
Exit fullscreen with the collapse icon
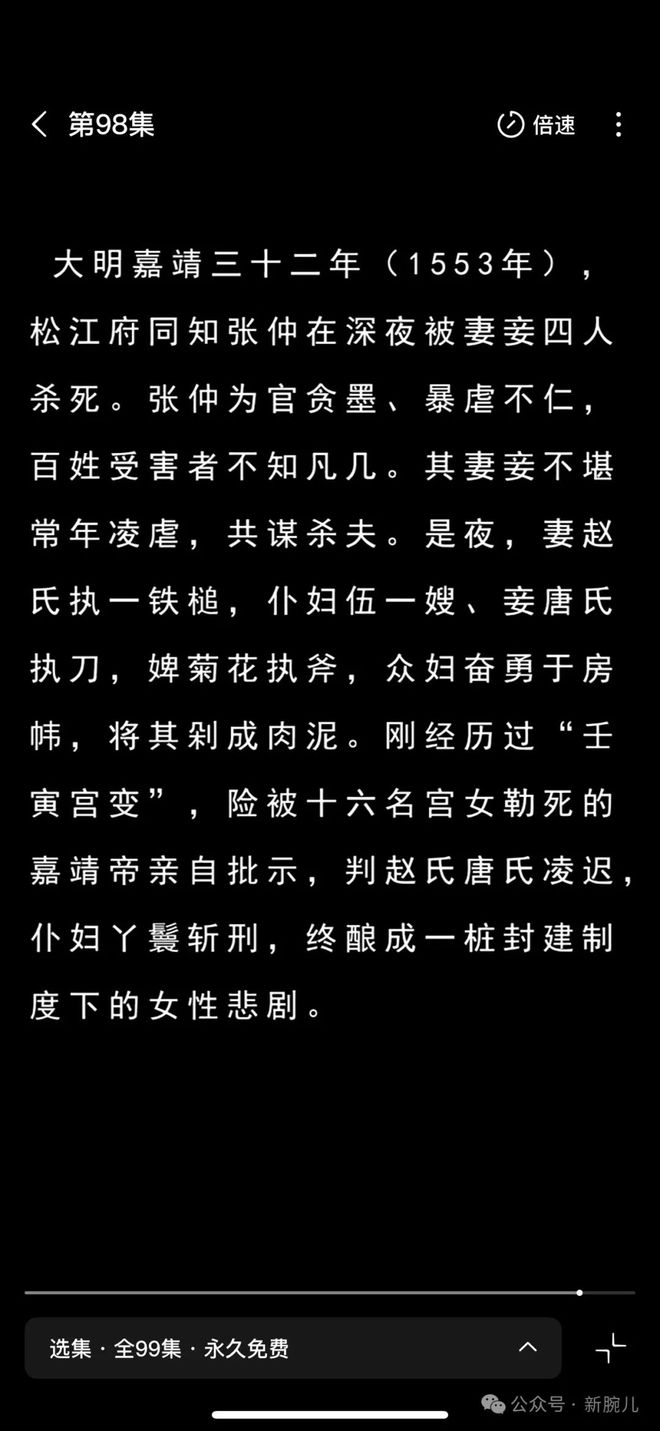(x=611, y=1348)
